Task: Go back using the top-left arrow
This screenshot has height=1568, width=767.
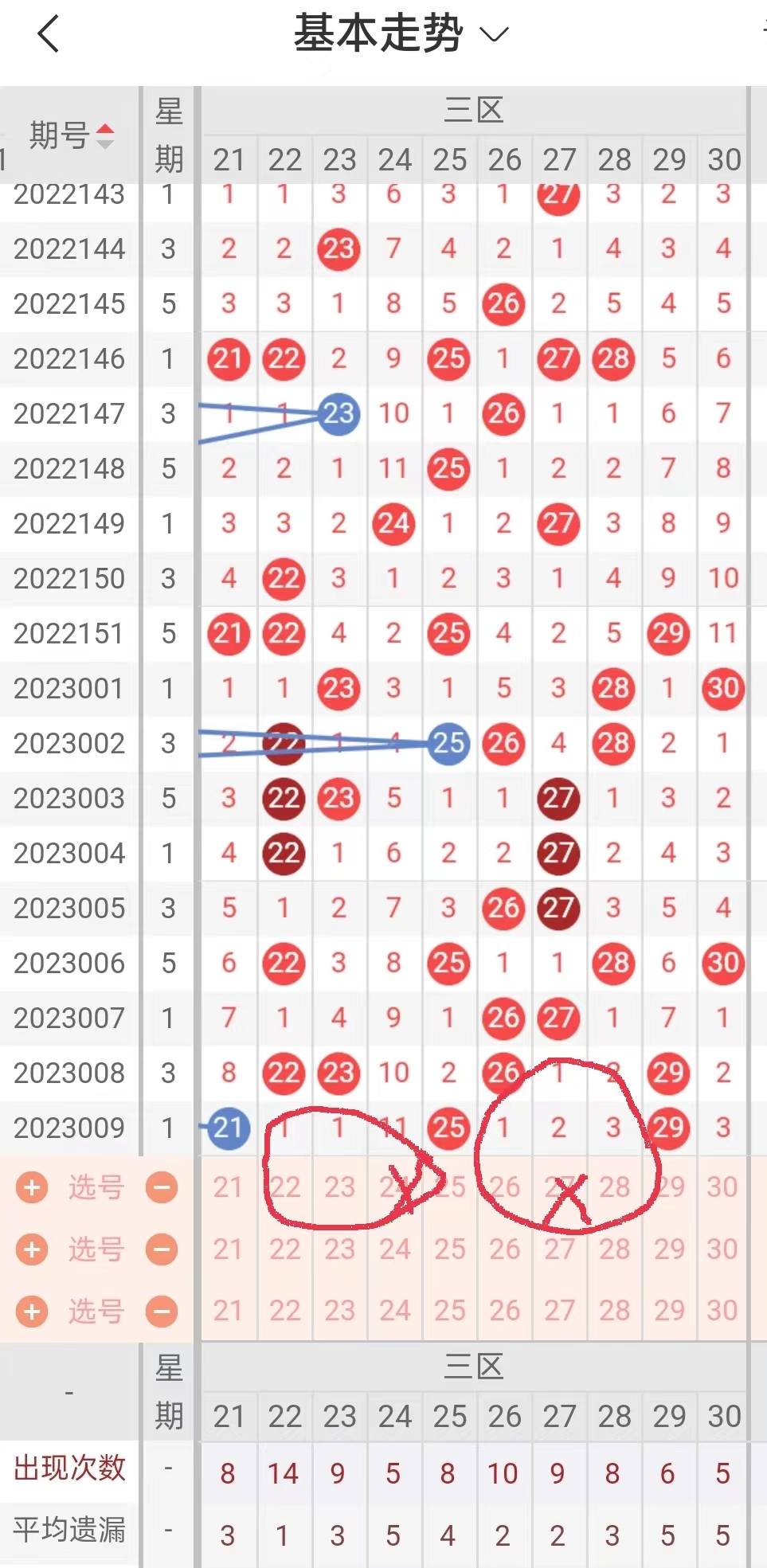Action: [x=49, y=34]
